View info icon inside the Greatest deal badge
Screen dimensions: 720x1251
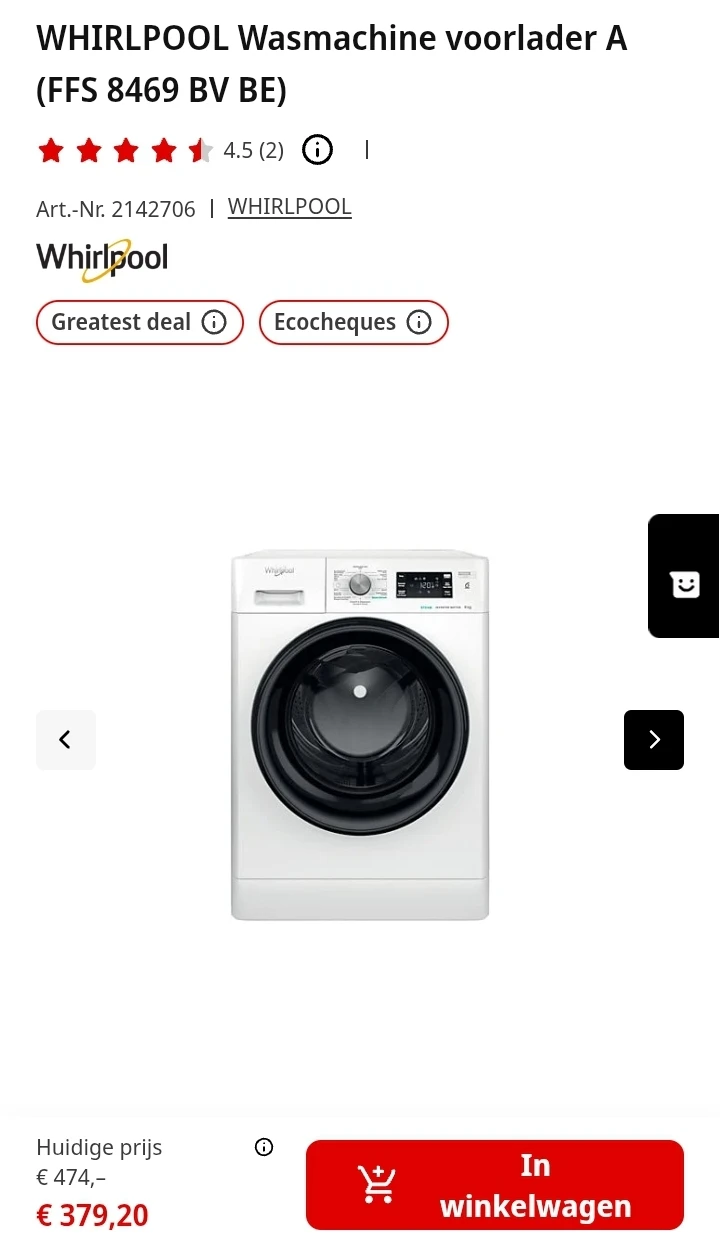[x=214, y=322]
